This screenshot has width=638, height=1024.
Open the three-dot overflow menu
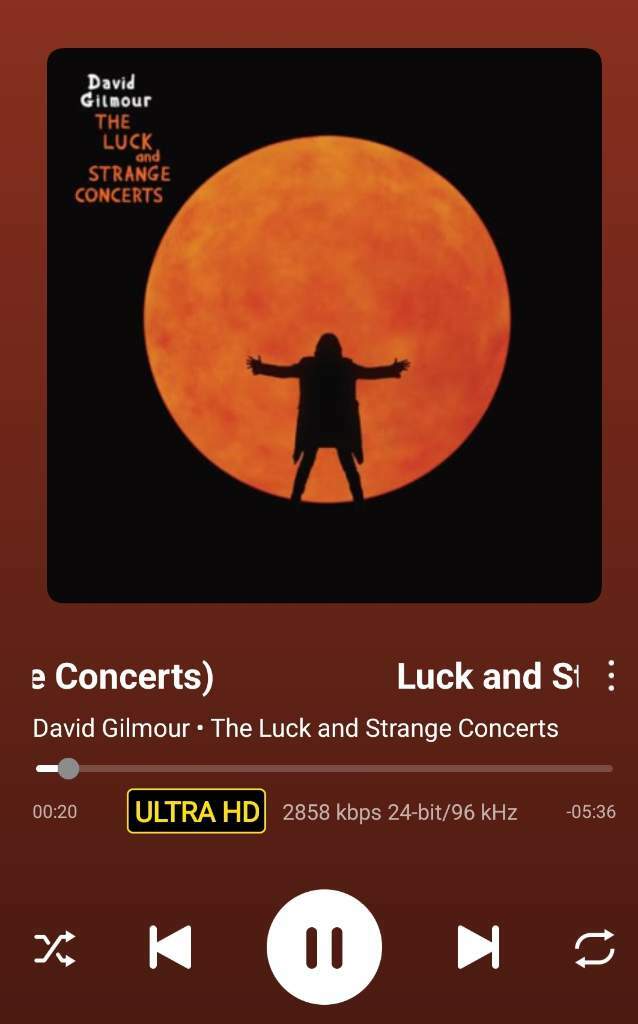pos(611,676)
